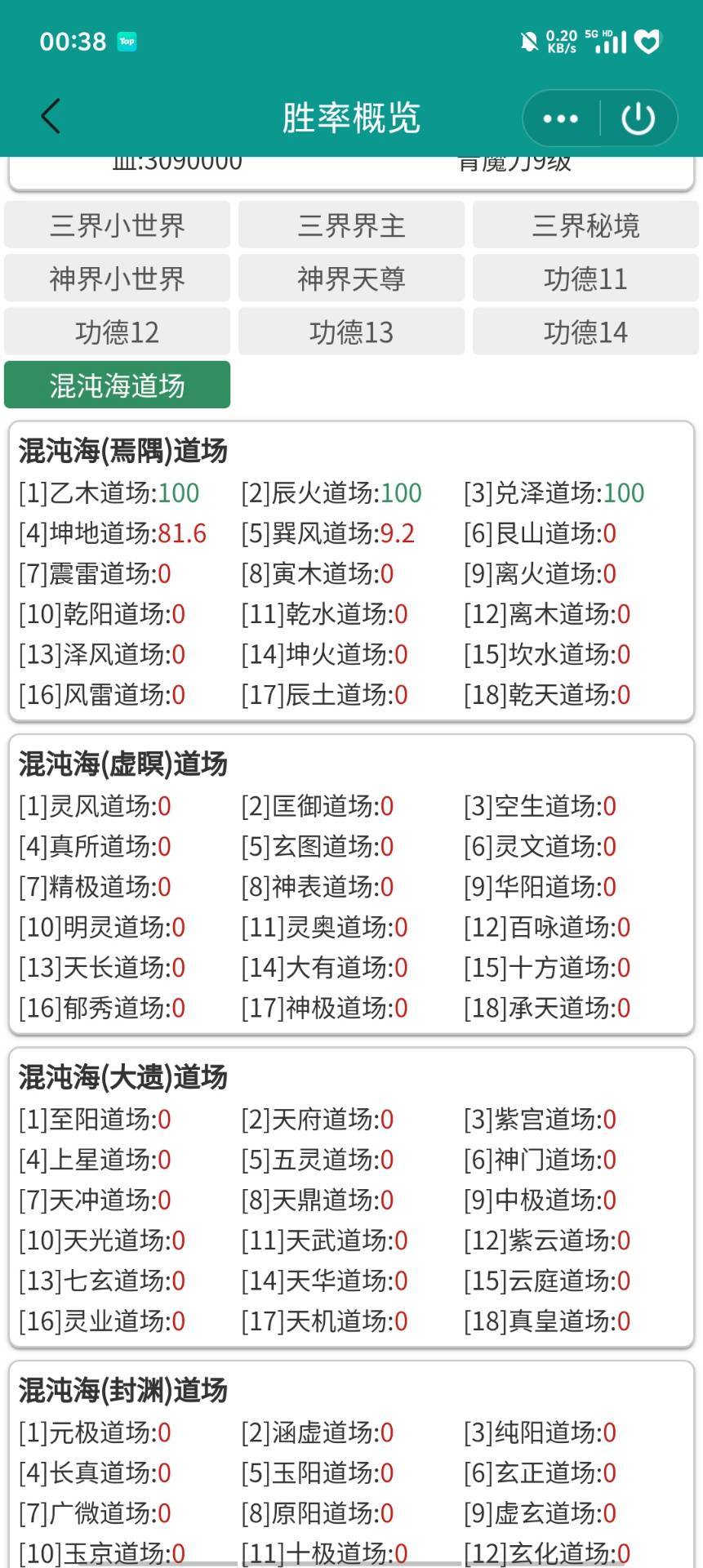Switch to 神界小世界

(118, 278)
